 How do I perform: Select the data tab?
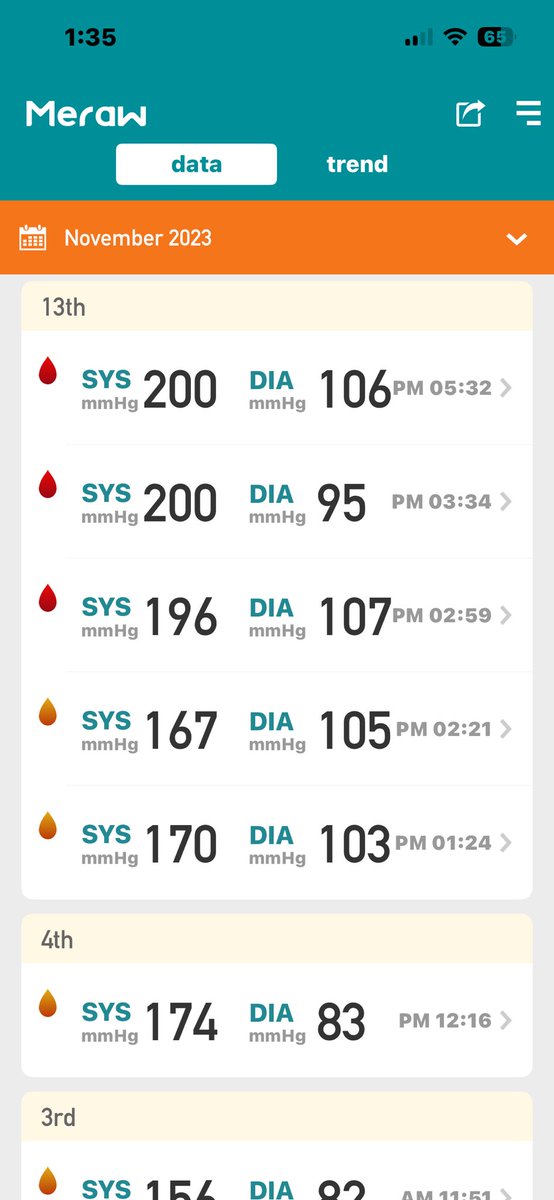(x=196, y=164)
